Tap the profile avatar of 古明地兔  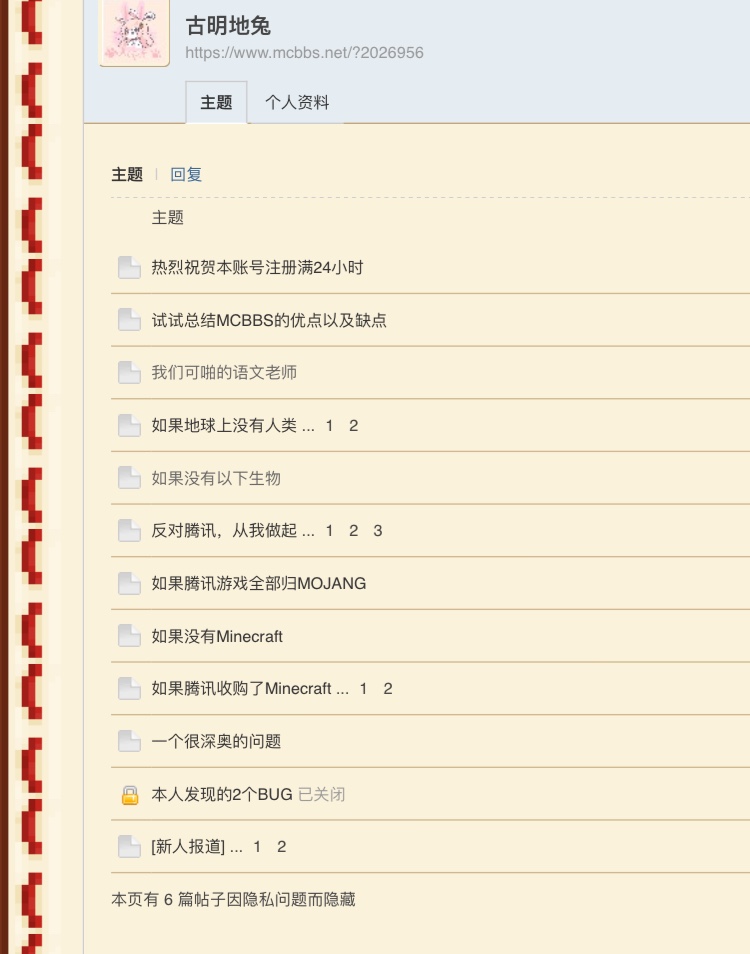pyautogui.click(x=134, y=33)
